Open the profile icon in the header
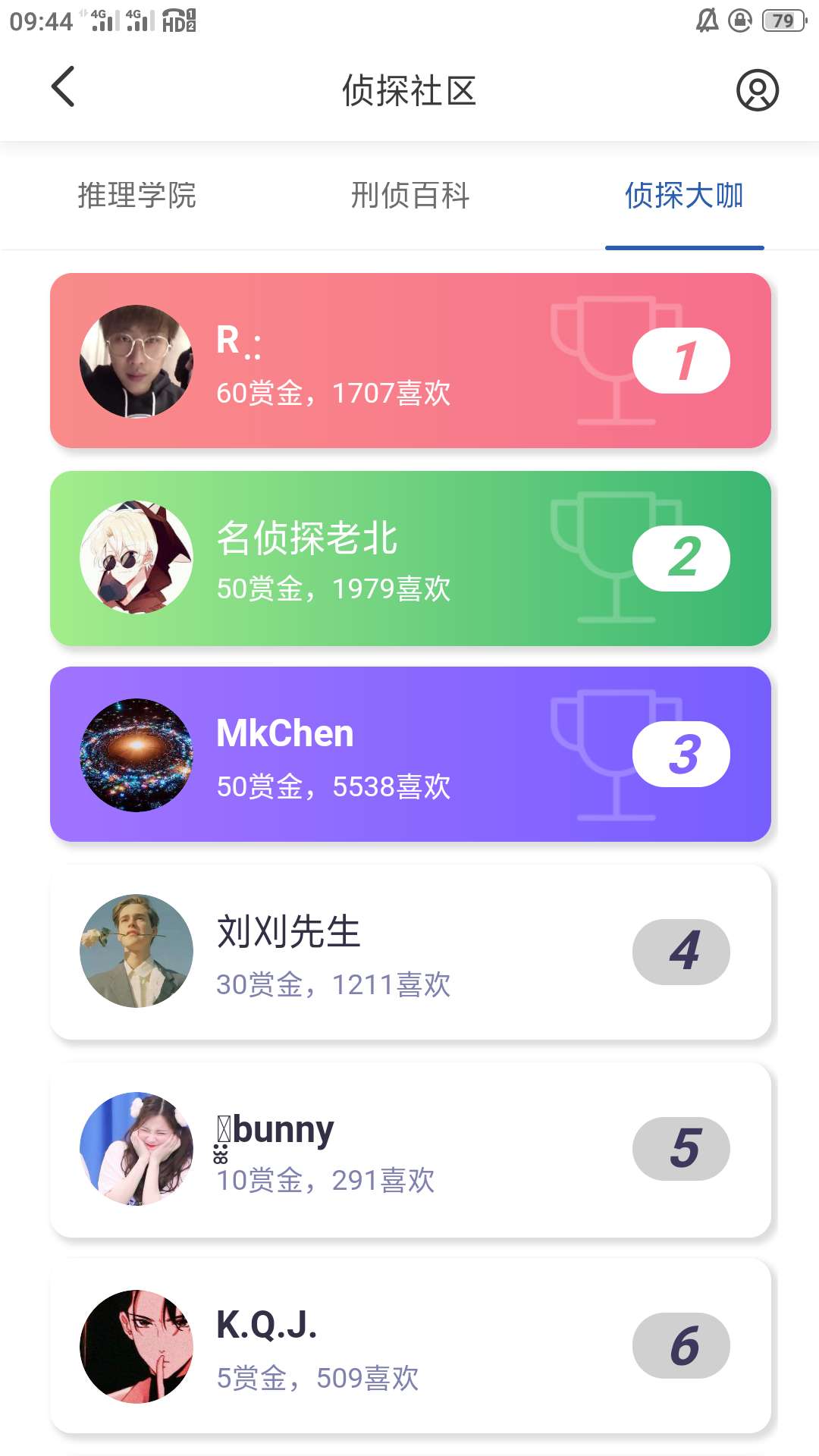This screenshot has width=819, height=1456. pyautogui.click(x=757, y=91)
